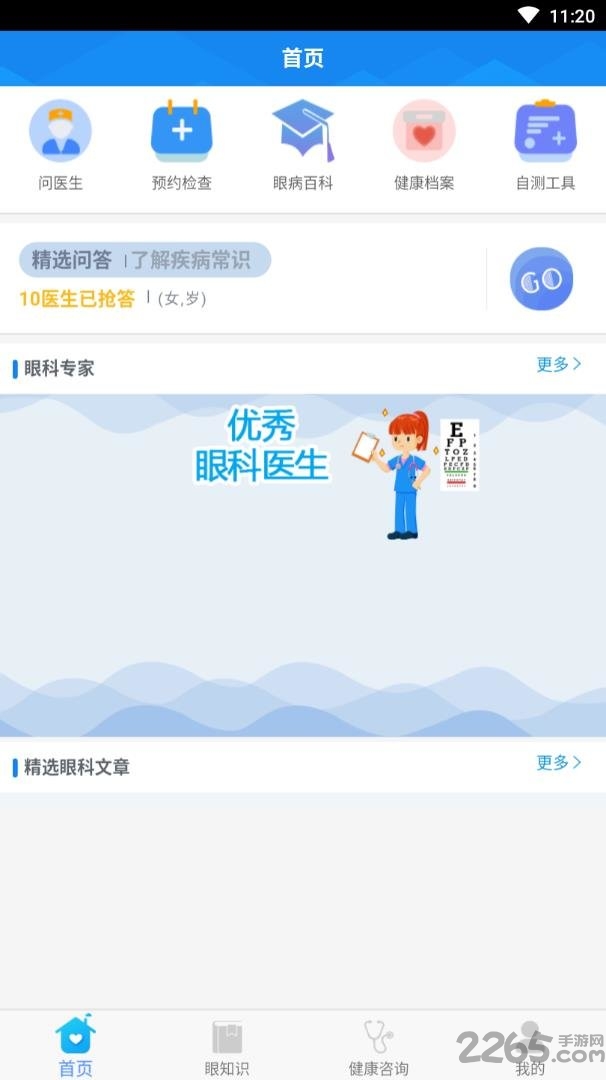The height and width of the screenshot is (1080, 606).
Task: Open 预约检查 appointment booking
Action: click(x=181, y=145)
